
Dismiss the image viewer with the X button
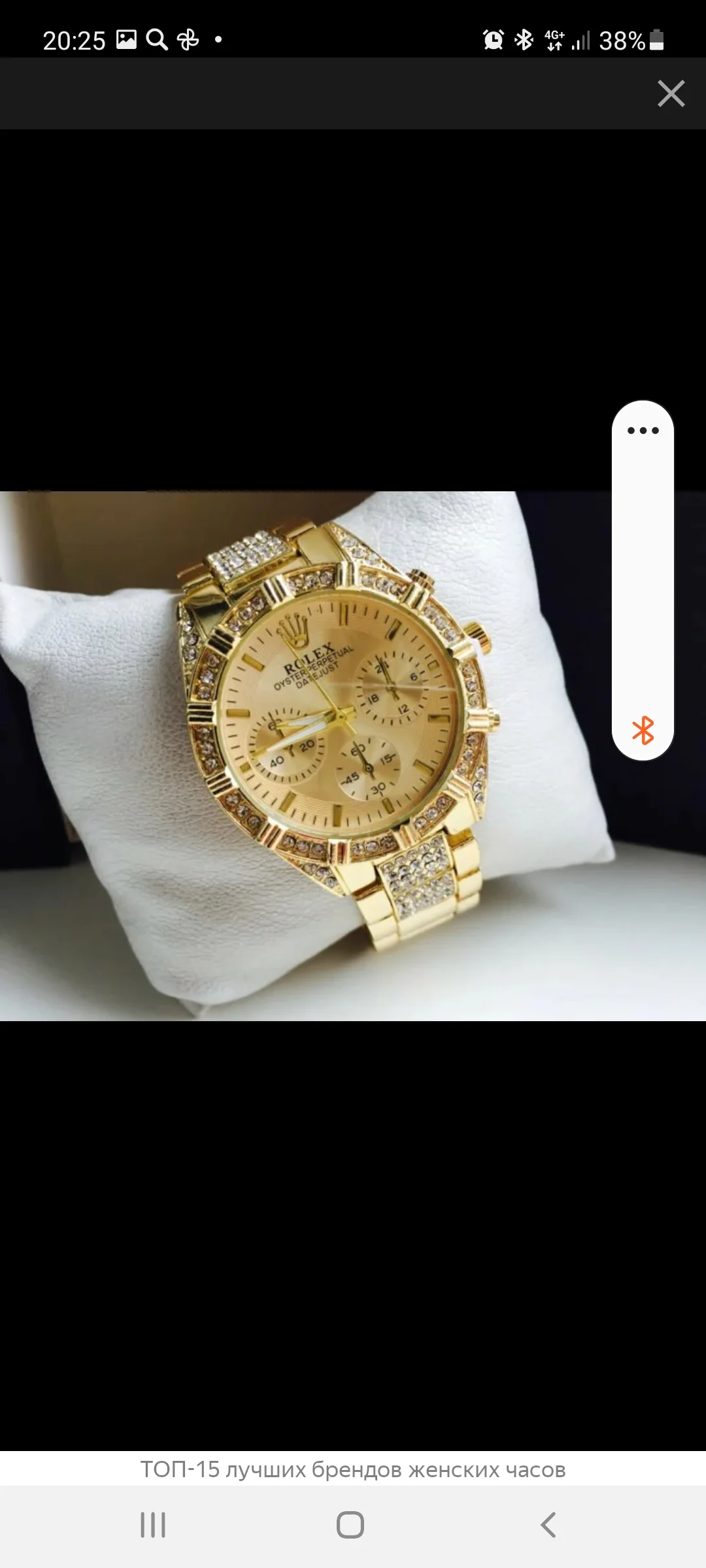pos(671,93)
